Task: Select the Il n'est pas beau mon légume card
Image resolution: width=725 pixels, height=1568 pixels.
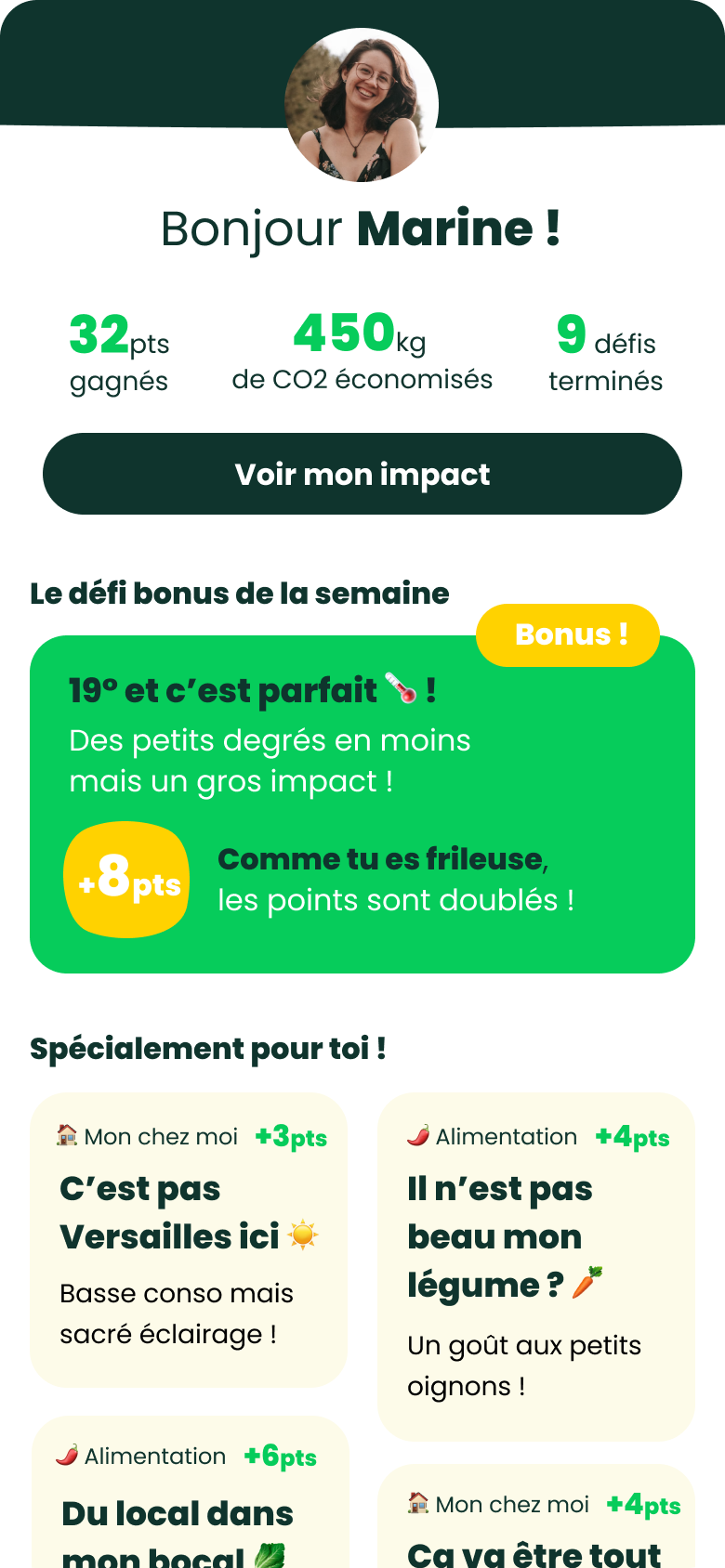Action: point(535,1268)
